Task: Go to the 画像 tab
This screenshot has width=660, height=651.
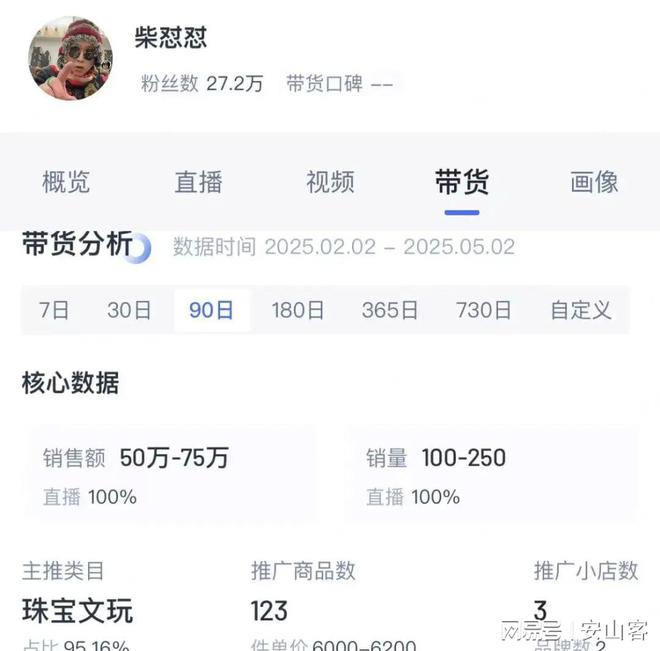Action: [594, 182]
